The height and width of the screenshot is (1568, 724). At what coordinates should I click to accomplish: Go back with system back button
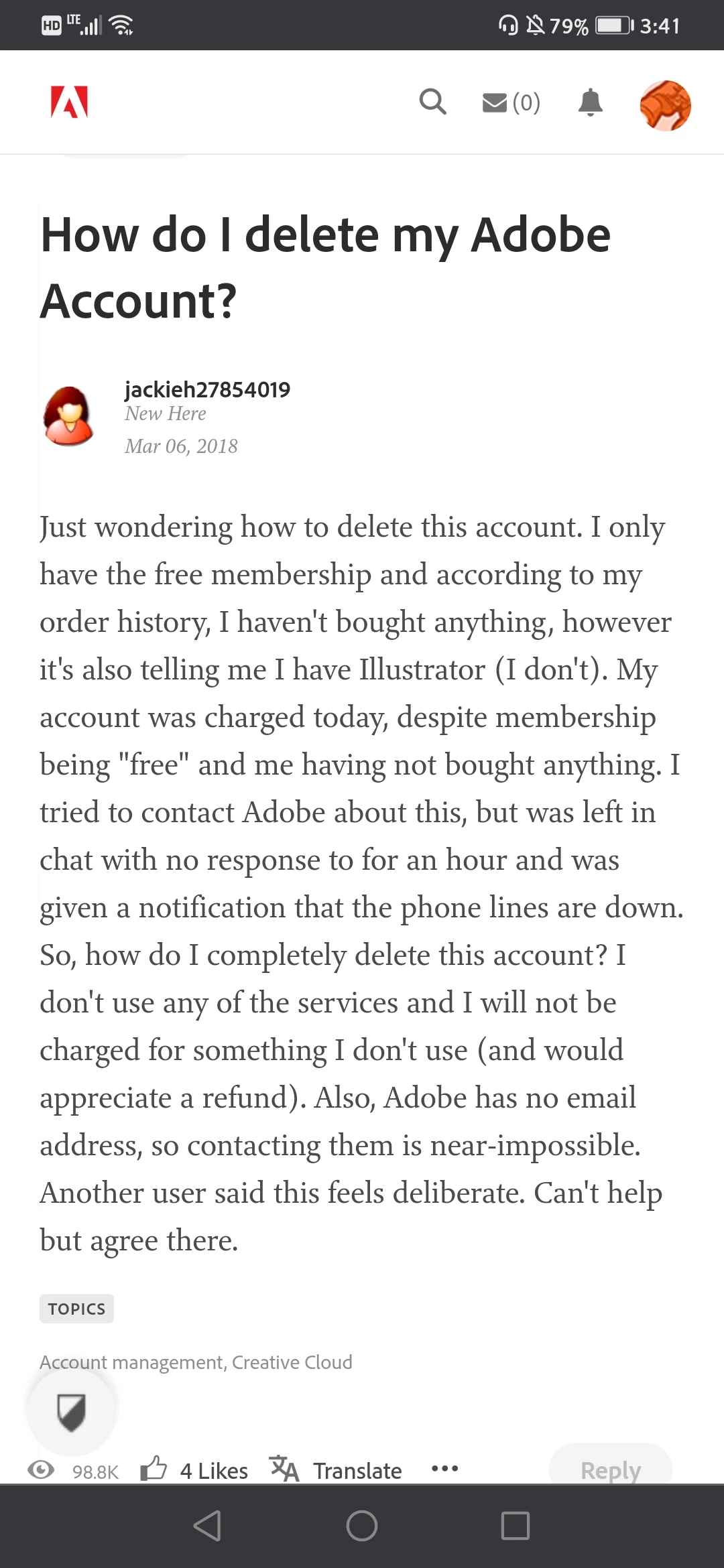pos(207,1526)
